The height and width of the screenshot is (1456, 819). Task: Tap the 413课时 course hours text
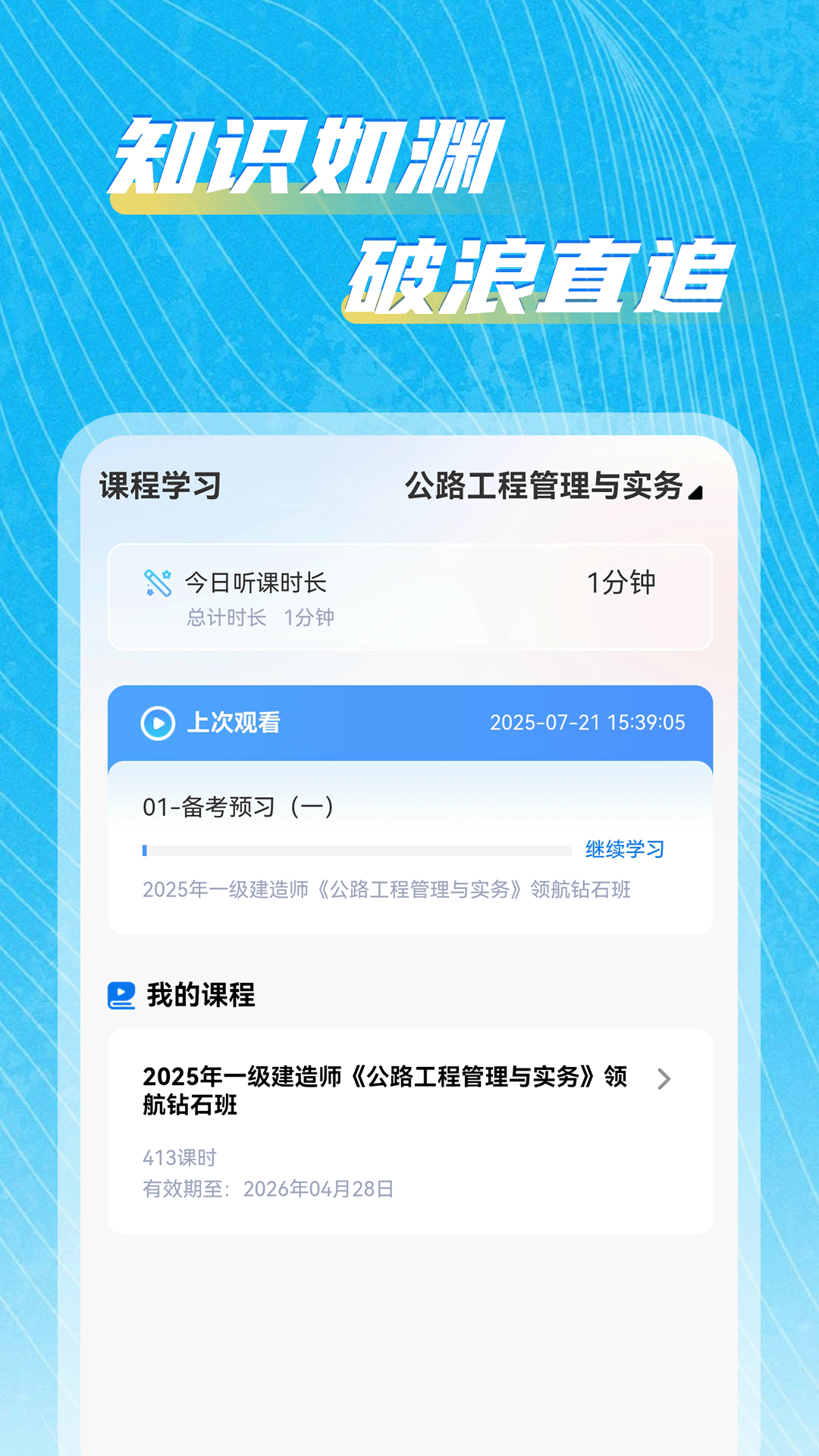(180, 1158)
